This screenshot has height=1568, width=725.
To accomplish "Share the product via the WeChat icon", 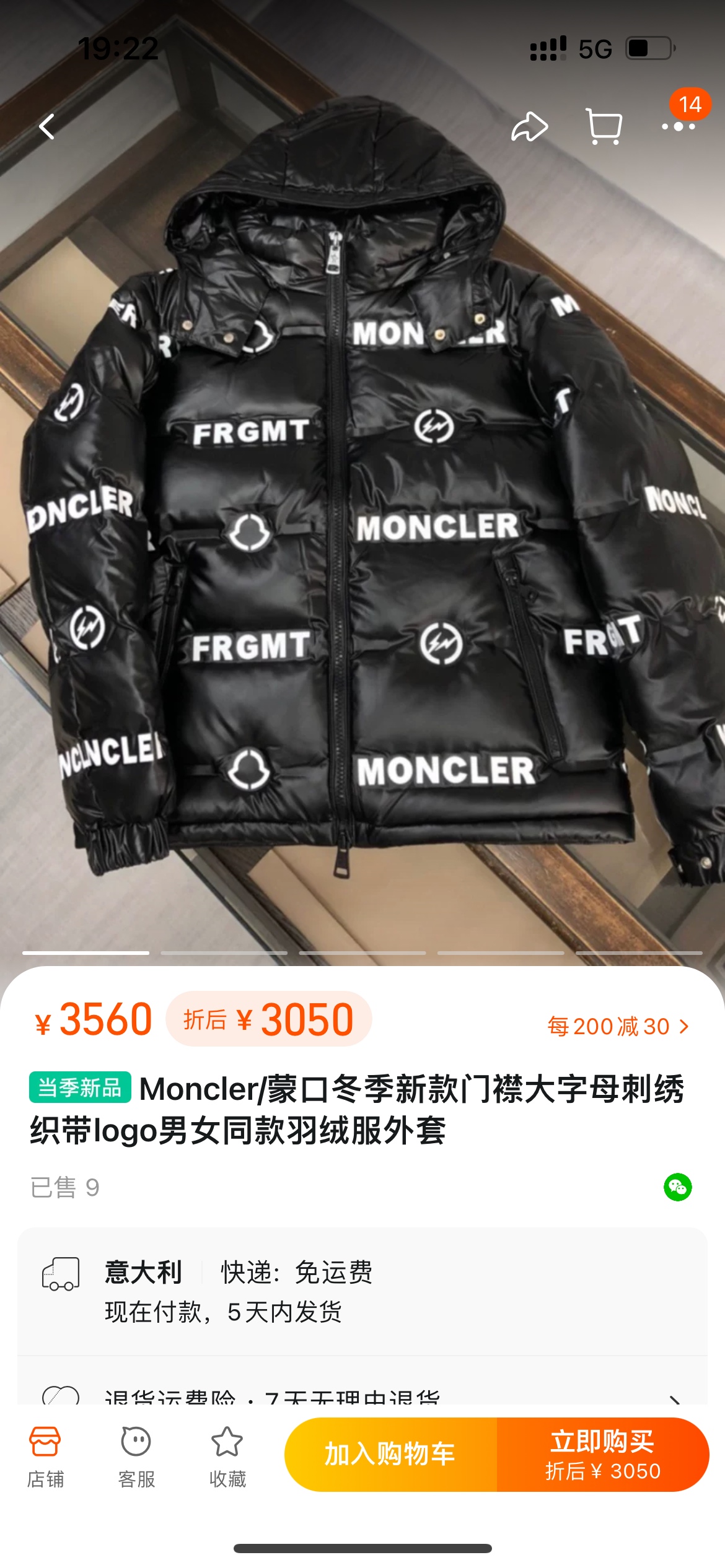I will click(x=677, y=1187).
